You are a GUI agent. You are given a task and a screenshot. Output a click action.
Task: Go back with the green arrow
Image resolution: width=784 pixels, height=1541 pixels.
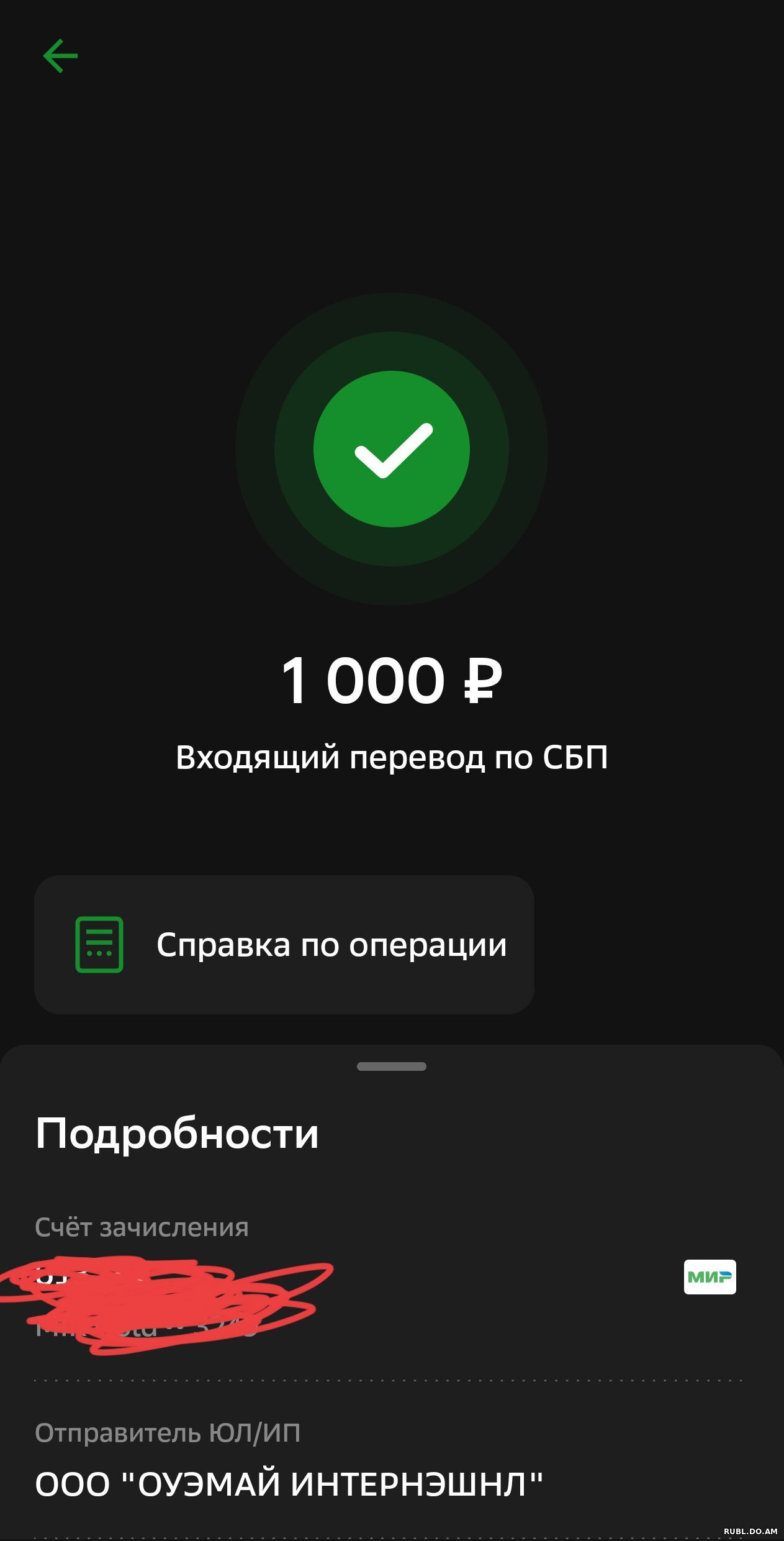tap(60, 56)
